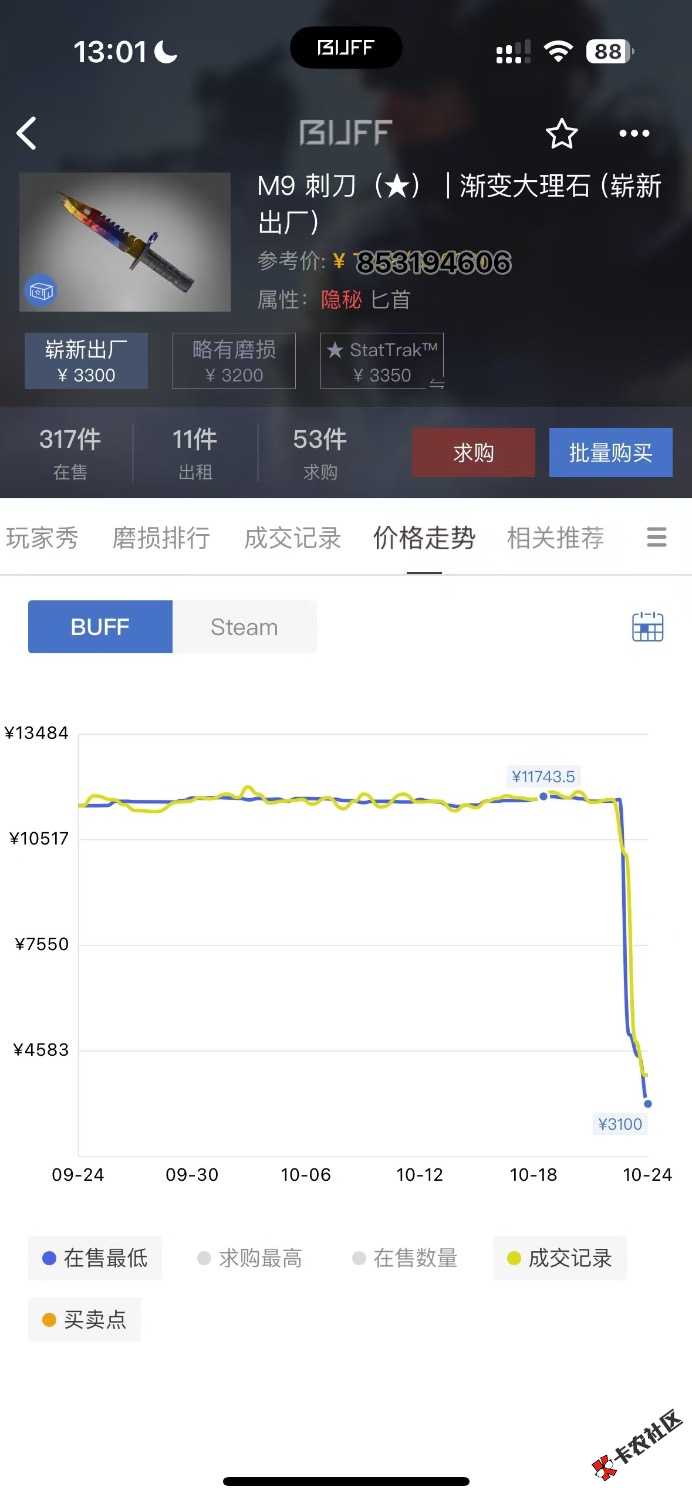692x1500 pixels.
Task: Open the 成交记录 tab
Action: click(x=292, y=538)
